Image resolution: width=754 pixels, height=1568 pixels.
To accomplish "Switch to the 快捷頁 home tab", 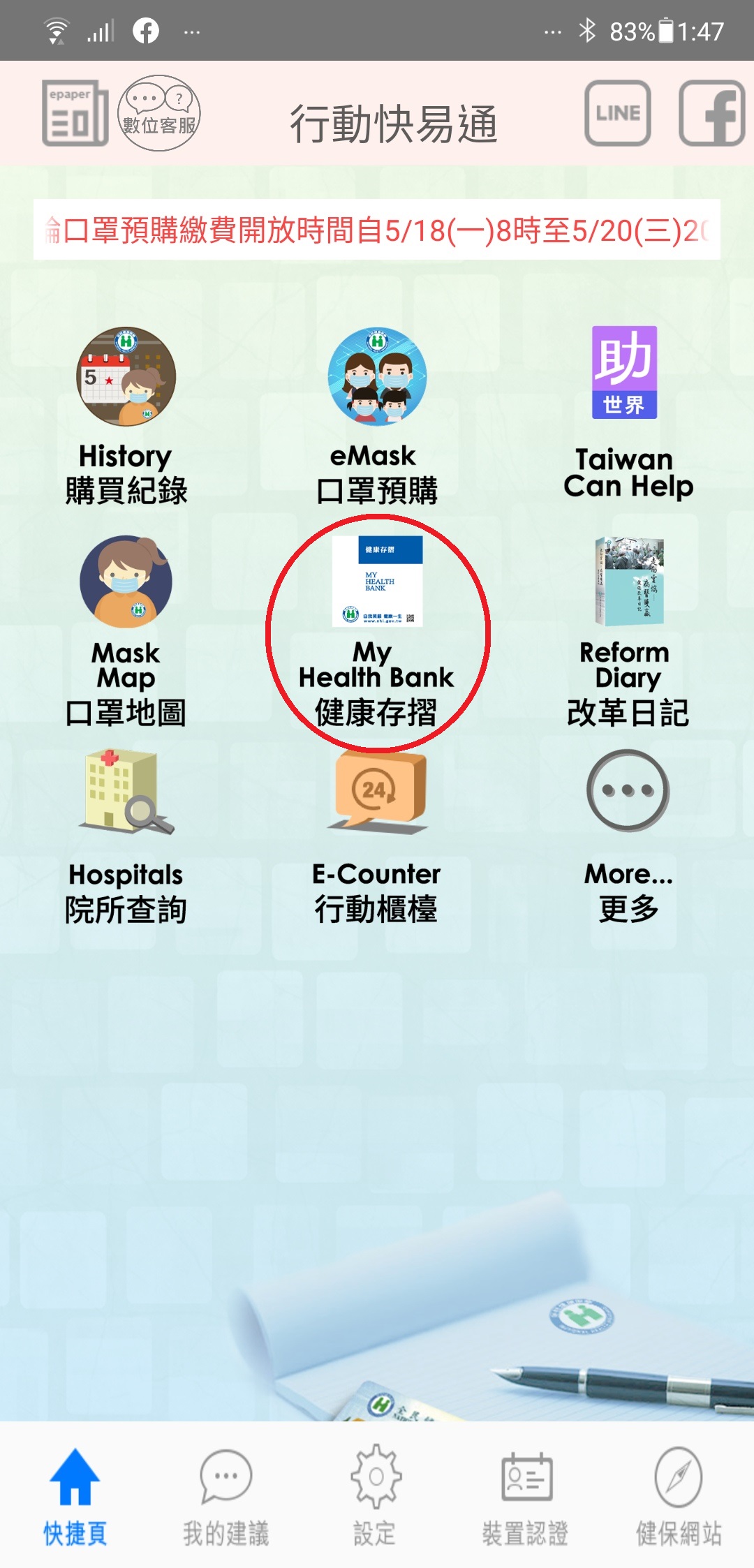I will [75, 1494].
